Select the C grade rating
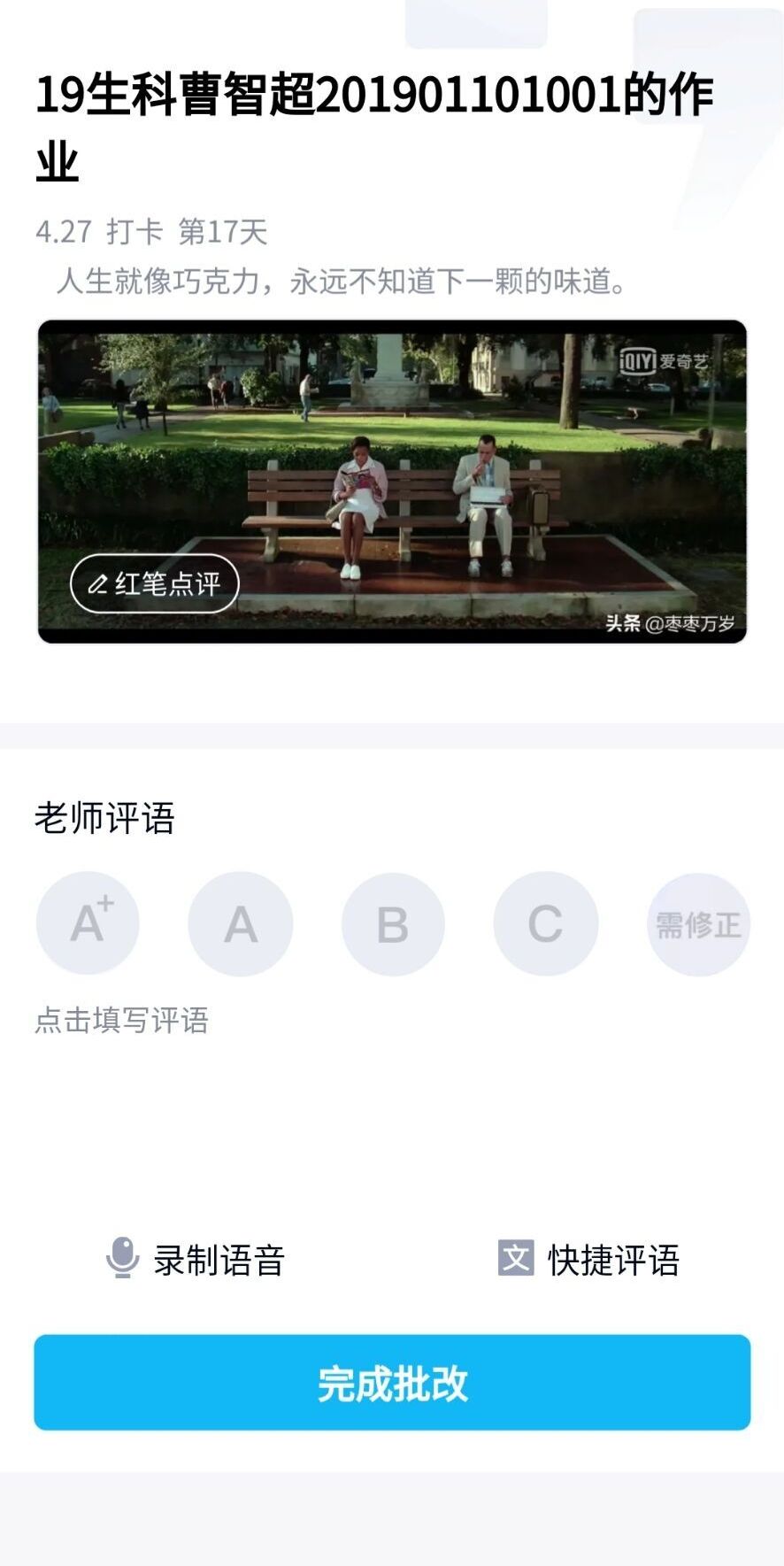 click(546, 922)
